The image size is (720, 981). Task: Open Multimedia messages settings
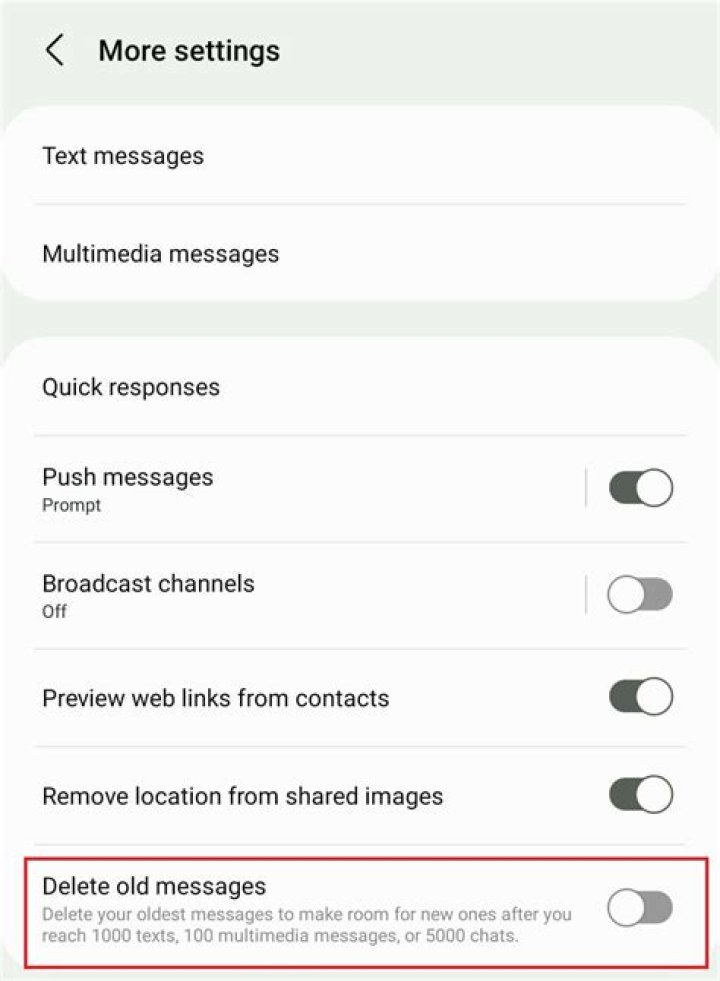pos(160,254)
